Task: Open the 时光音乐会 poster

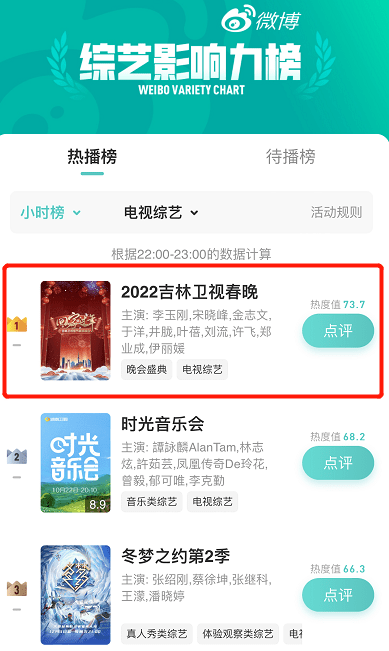Action: pos(76,463)
